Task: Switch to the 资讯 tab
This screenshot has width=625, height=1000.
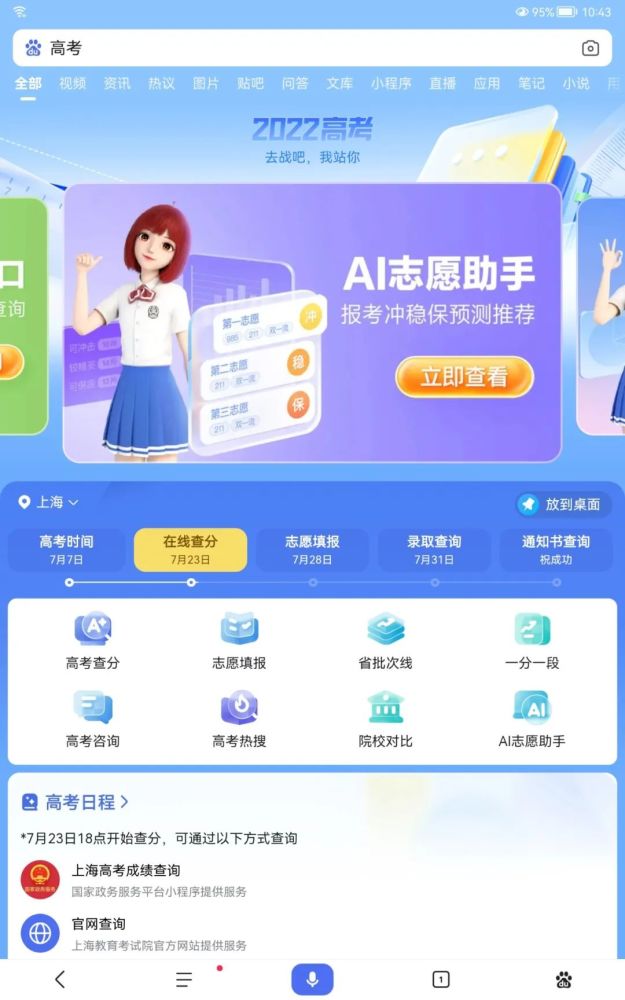Action: coord(117,84)
